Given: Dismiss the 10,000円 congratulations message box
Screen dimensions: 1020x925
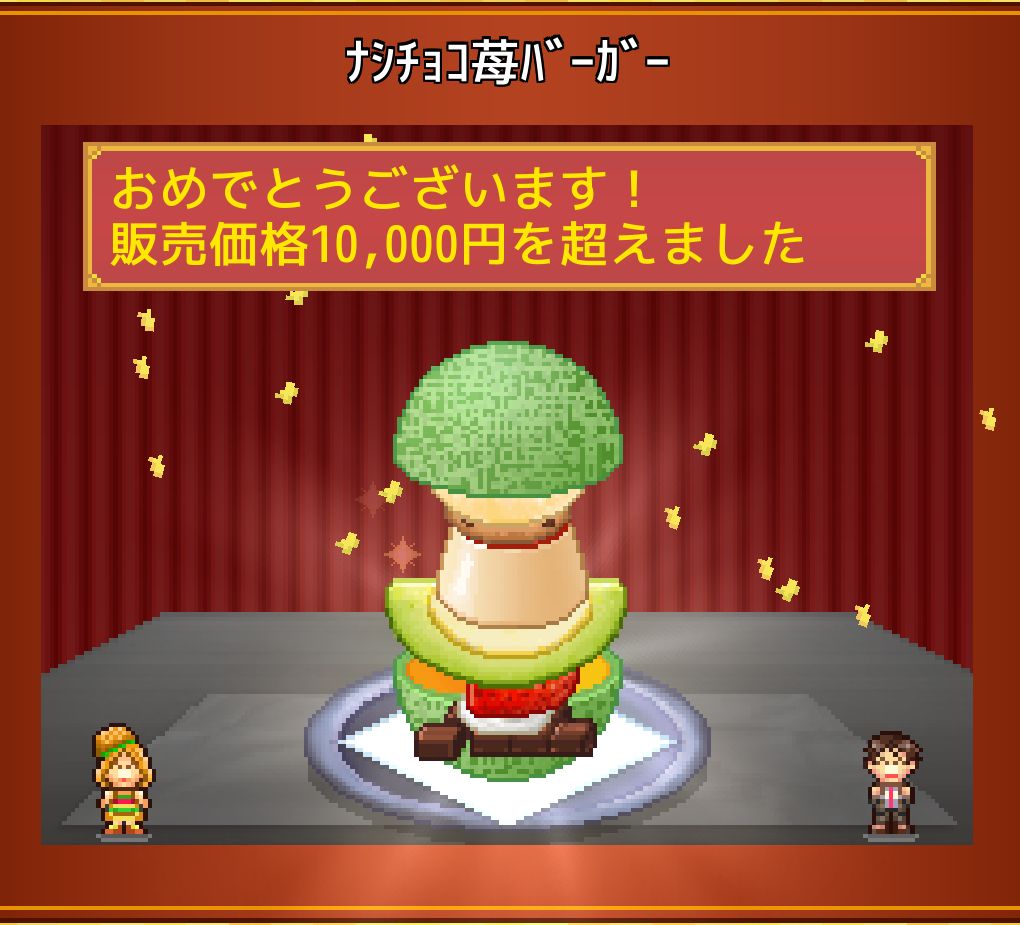Looking at the screenshot, I should [509, 217].
